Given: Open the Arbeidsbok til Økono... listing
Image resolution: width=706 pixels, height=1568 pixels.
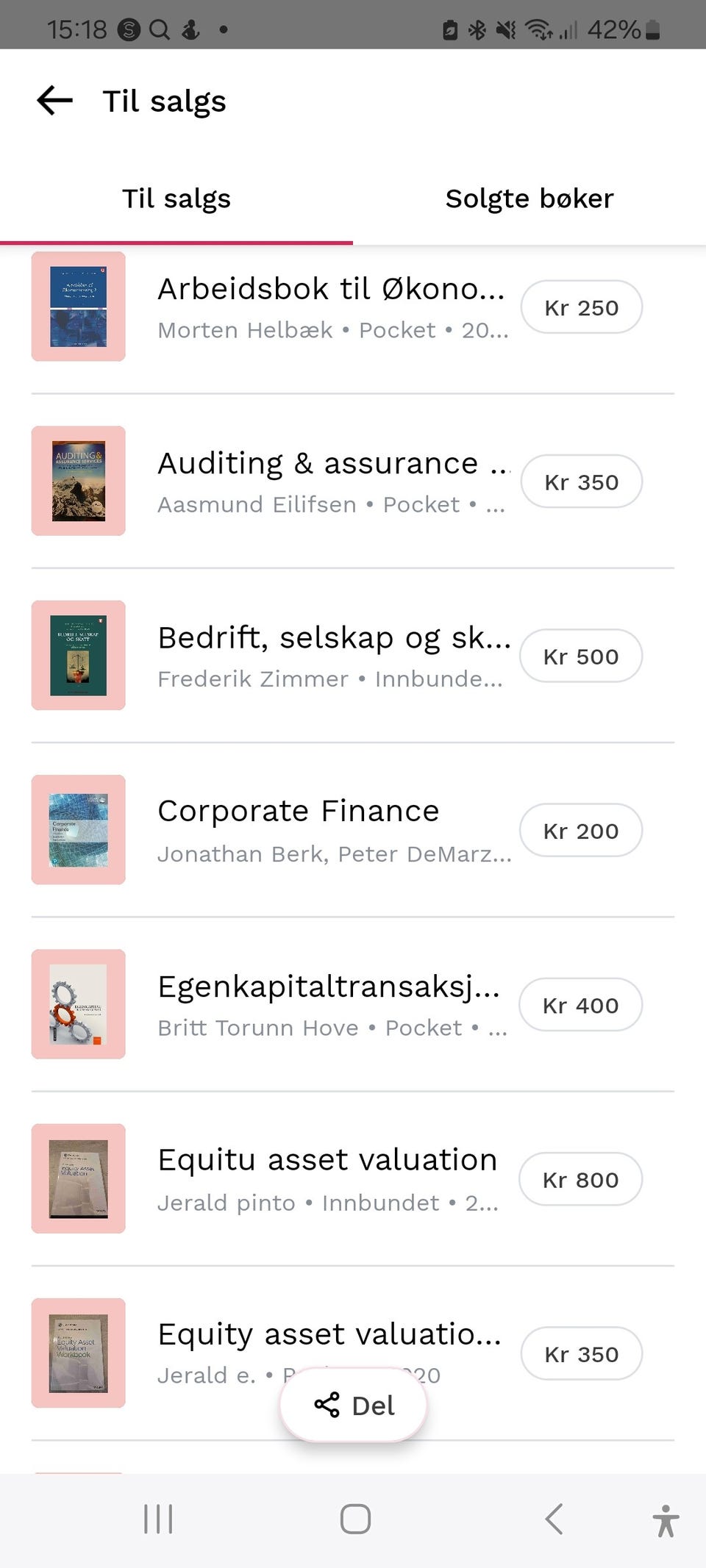Looking at the screenshot, I should [x=331, y=290].
